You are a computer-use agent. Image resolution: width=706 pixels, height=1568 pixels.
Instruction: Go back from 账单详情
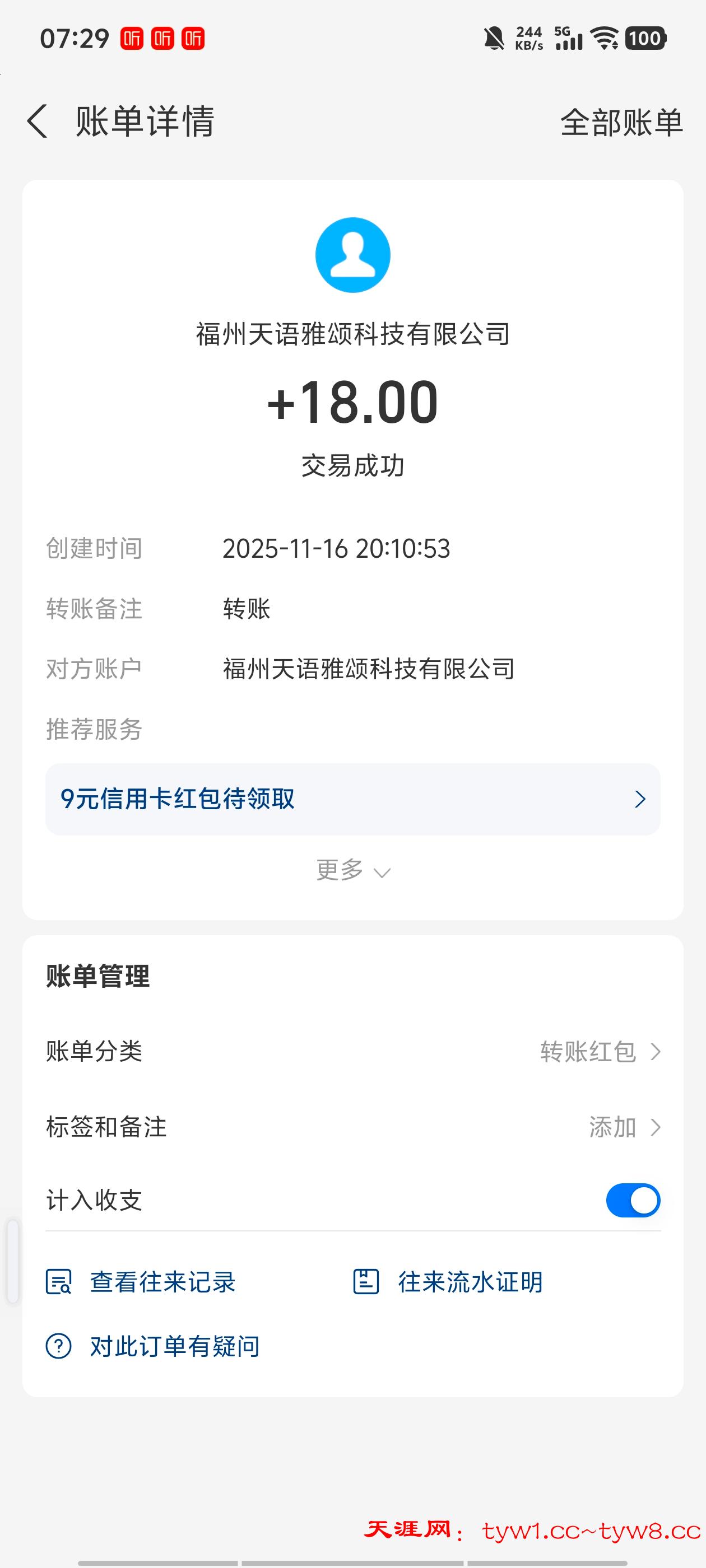tap(38, 120)
